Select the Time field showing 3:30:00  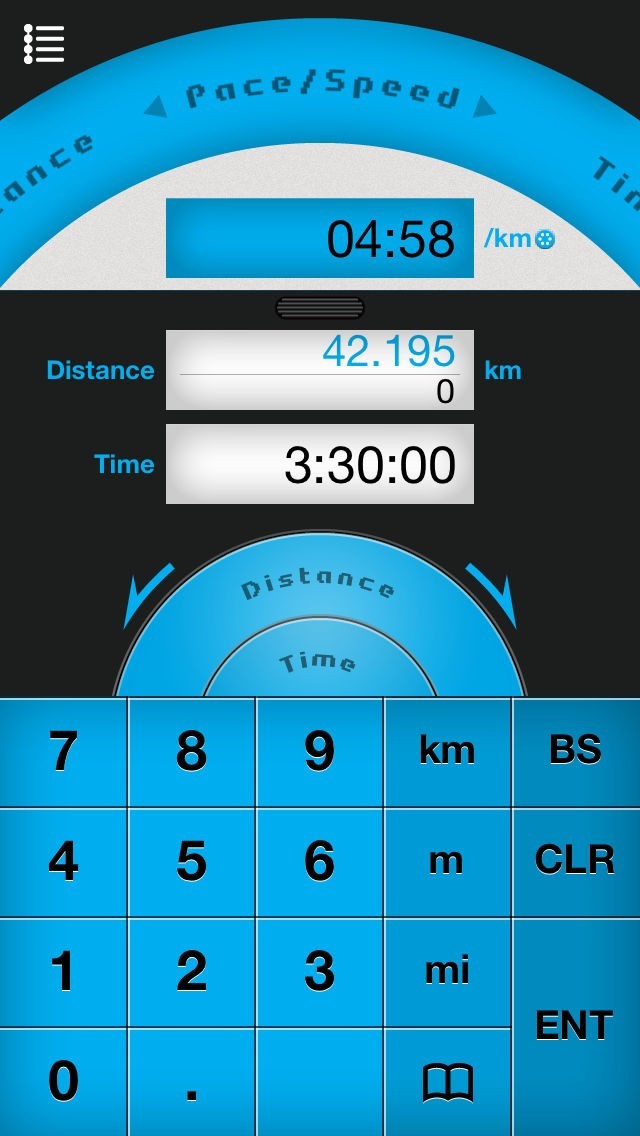pyautogui.click(x=319, y=464)
